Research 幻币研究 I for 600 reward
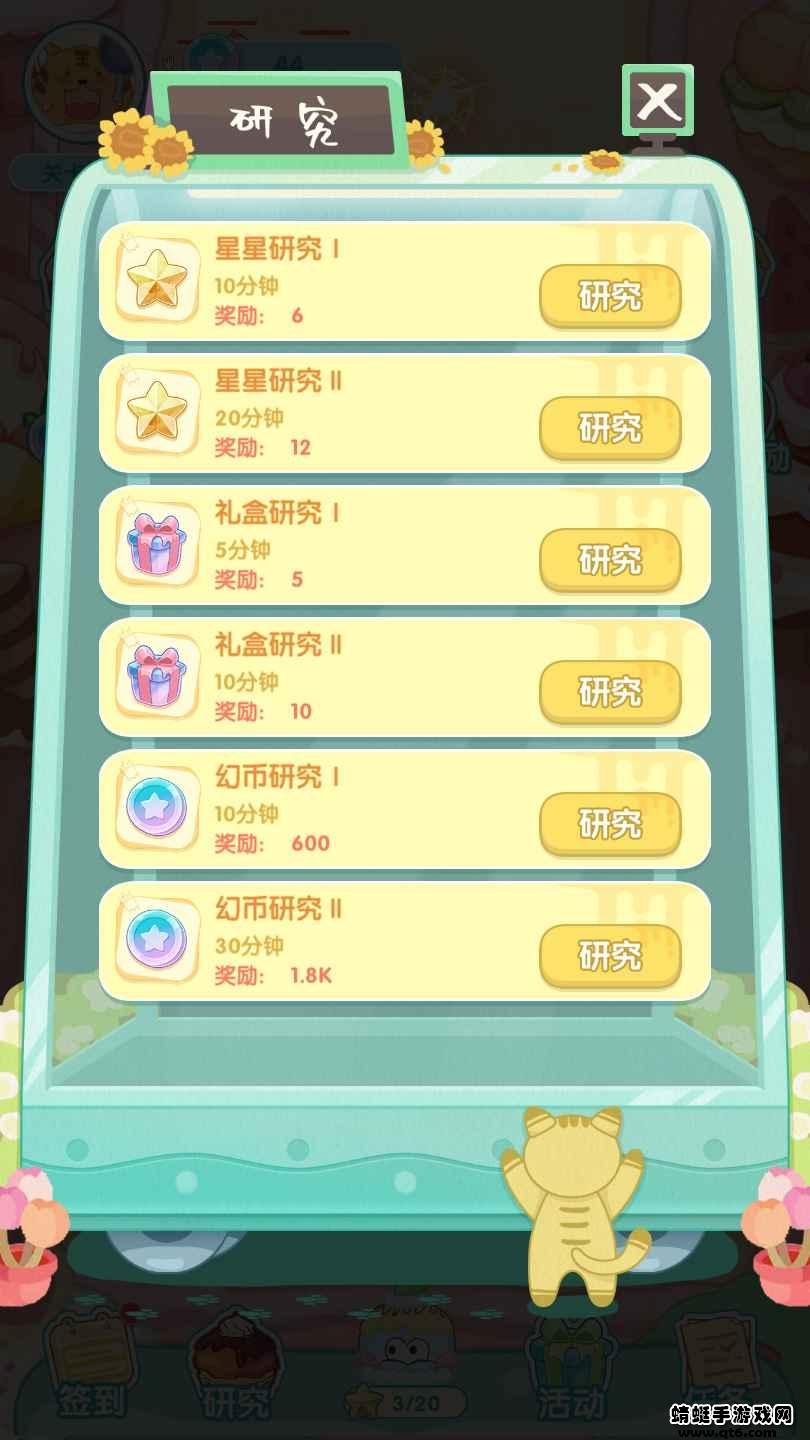The width and height of the screenshot is (810, 1440). tap(610, 824)
